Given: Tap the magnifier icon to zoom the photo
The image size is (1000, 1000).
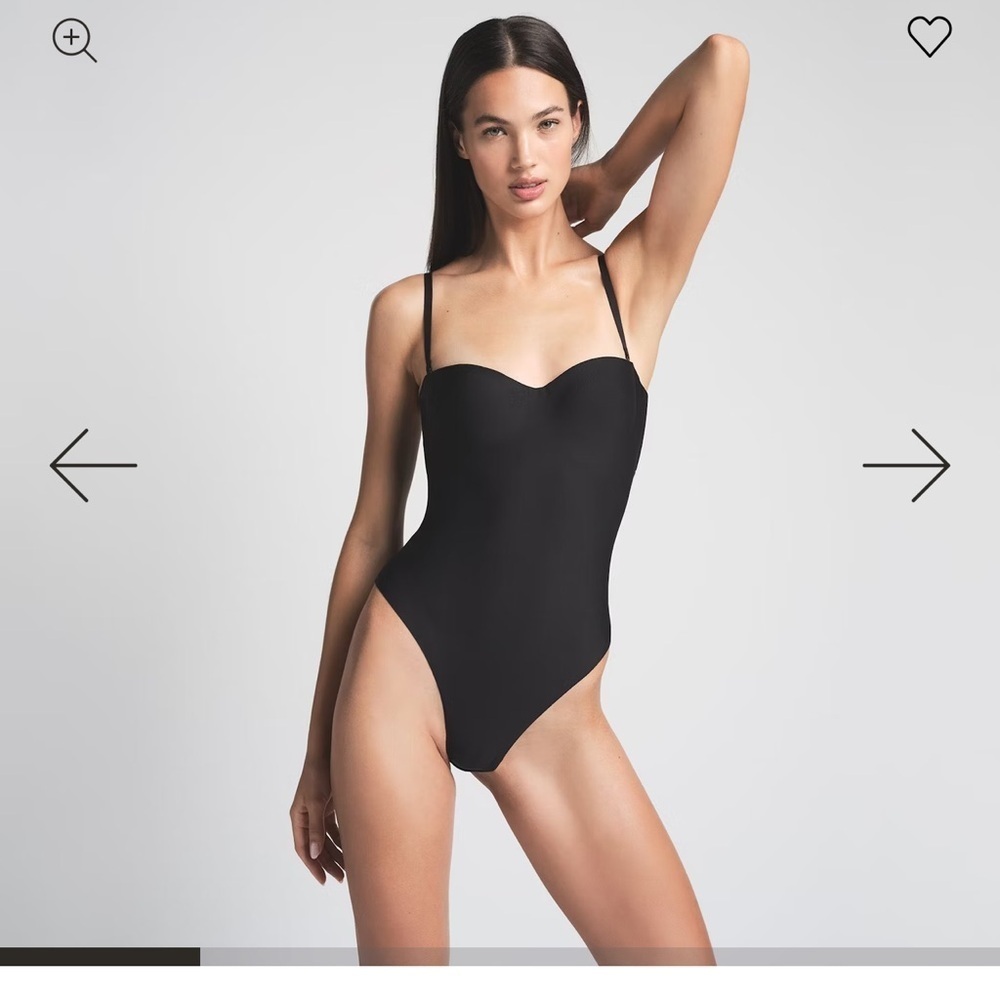Looking at the screenshot, I should 74,40.
